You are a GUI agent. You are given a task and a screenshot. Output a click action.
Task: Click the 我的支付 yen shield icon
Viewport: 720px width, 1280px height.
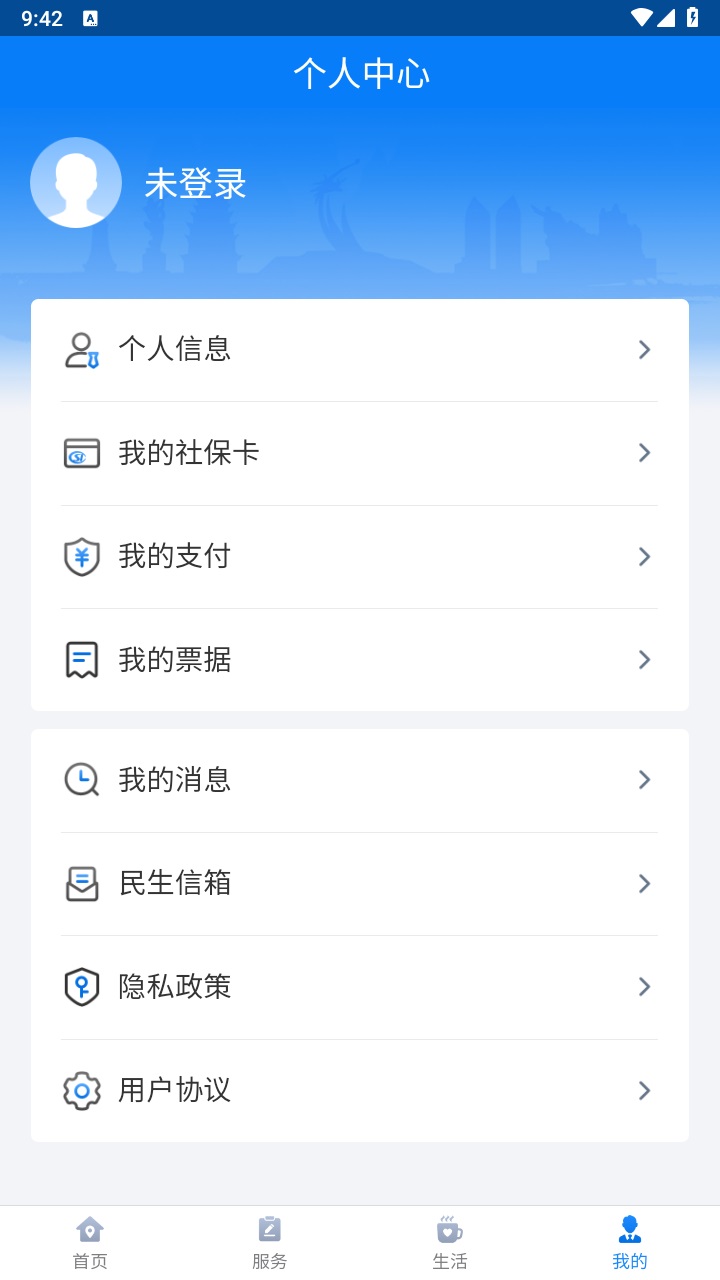coord(81,556)
